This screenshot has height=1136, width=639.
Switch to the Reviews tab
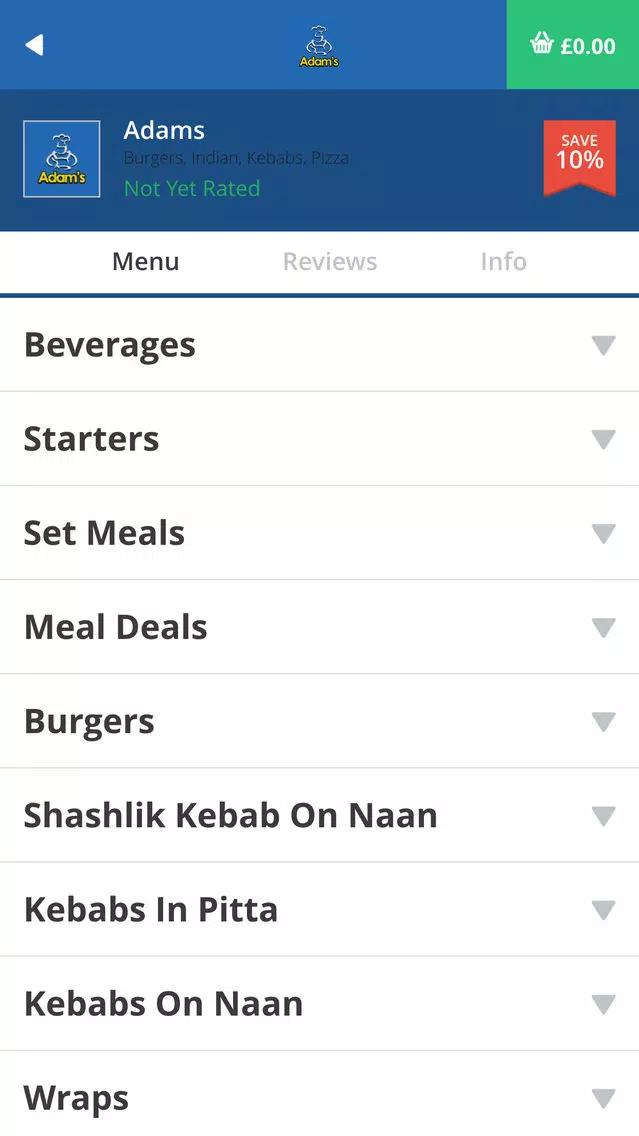(330, 262)
